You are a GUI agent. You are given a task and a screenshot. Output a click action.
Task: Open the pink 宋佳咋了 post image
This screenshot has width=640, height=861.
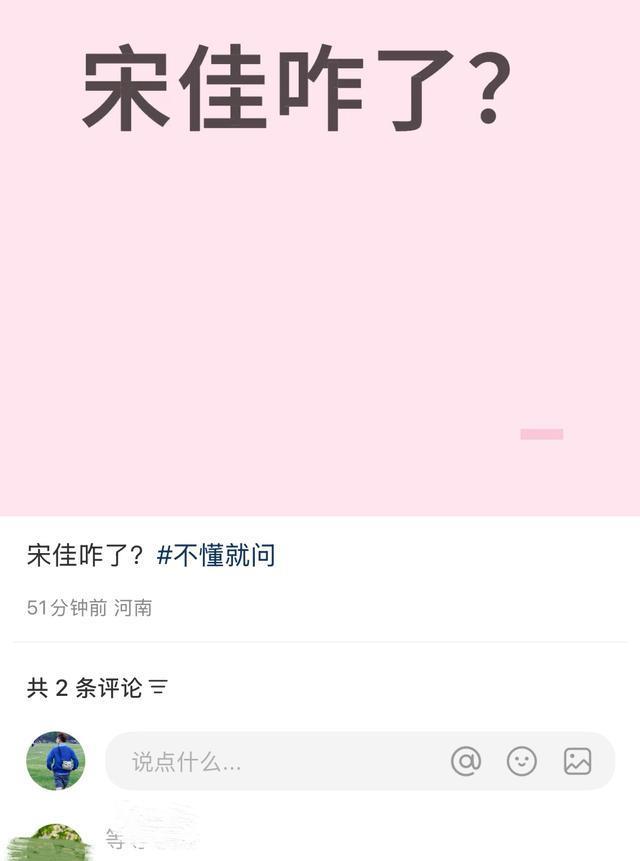320,258
